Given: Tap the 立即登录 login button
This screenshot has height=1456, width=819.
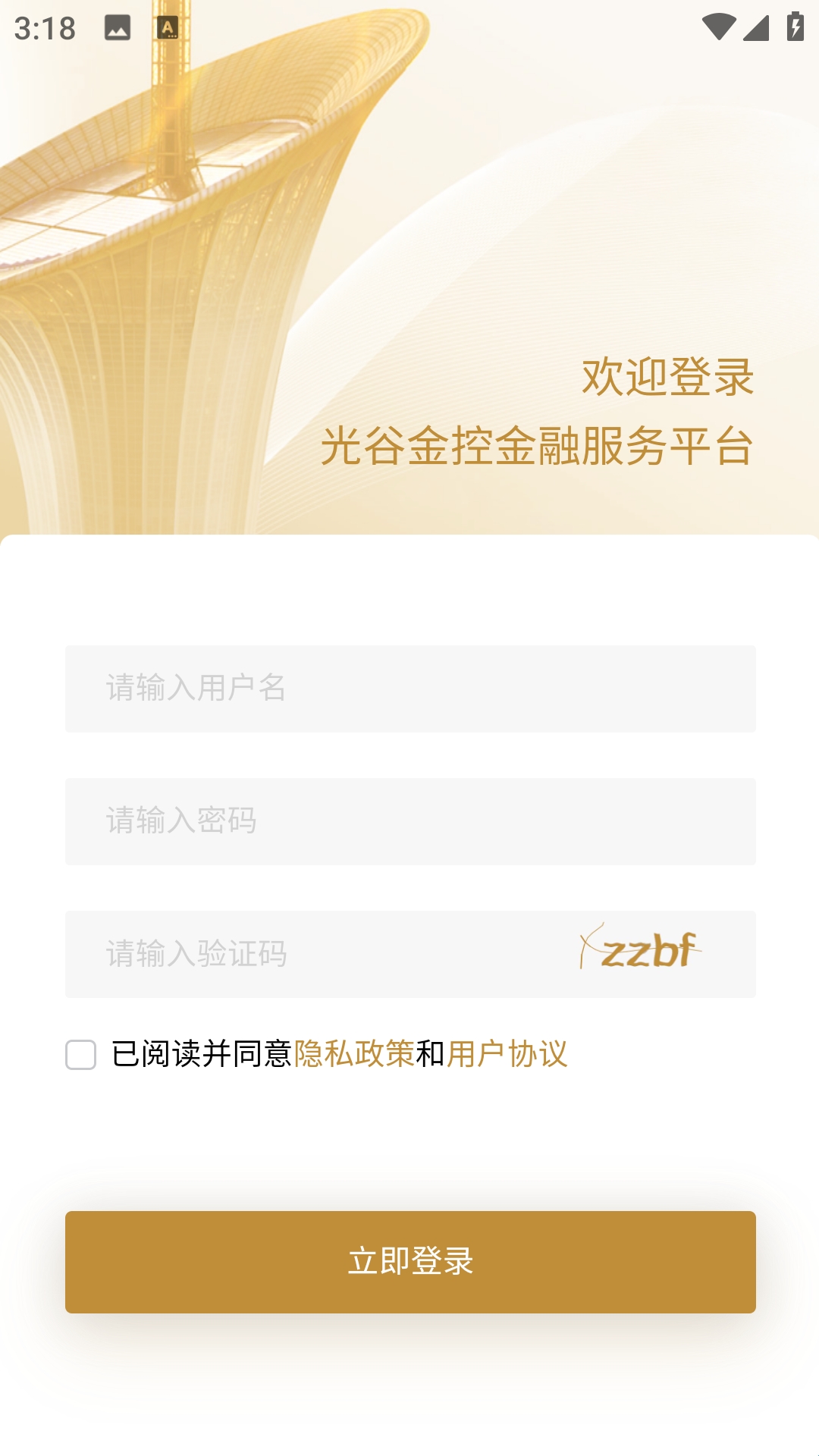Looking at the screenshot, I should 409,1262.
